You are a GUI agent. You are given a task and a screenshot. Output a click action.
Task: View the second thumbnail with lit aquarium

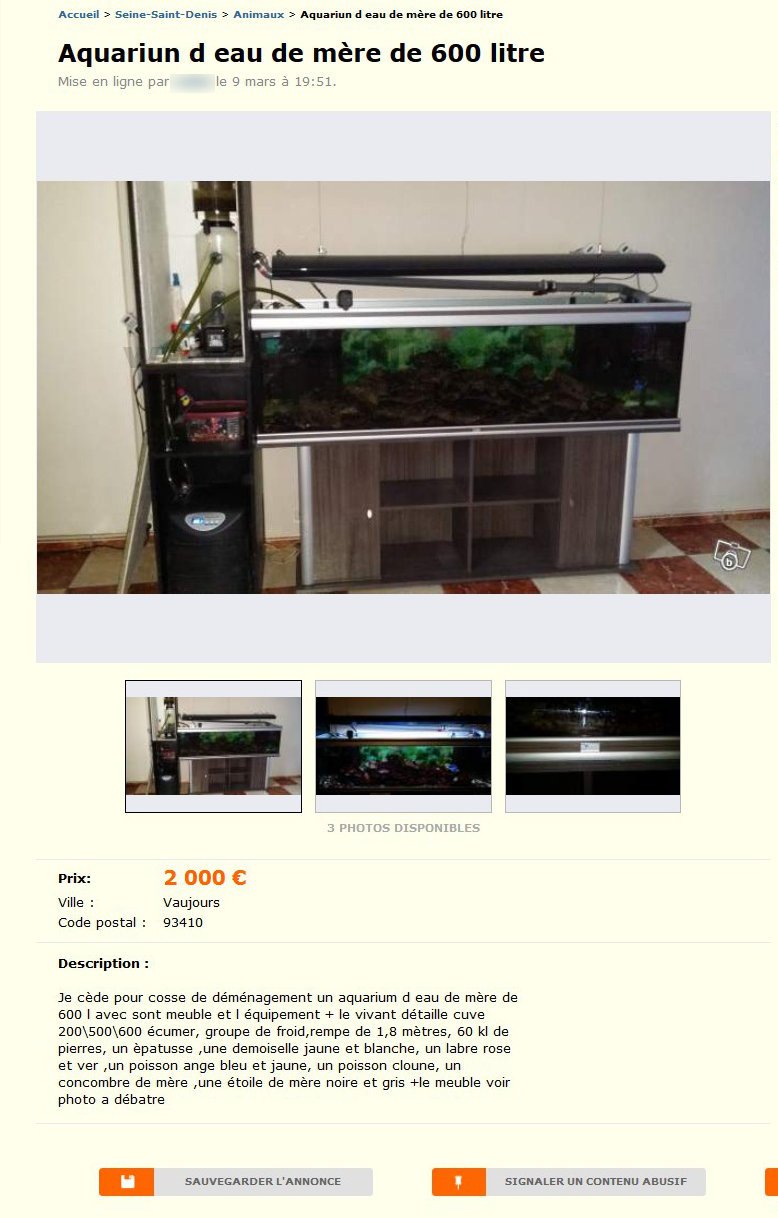403,746
